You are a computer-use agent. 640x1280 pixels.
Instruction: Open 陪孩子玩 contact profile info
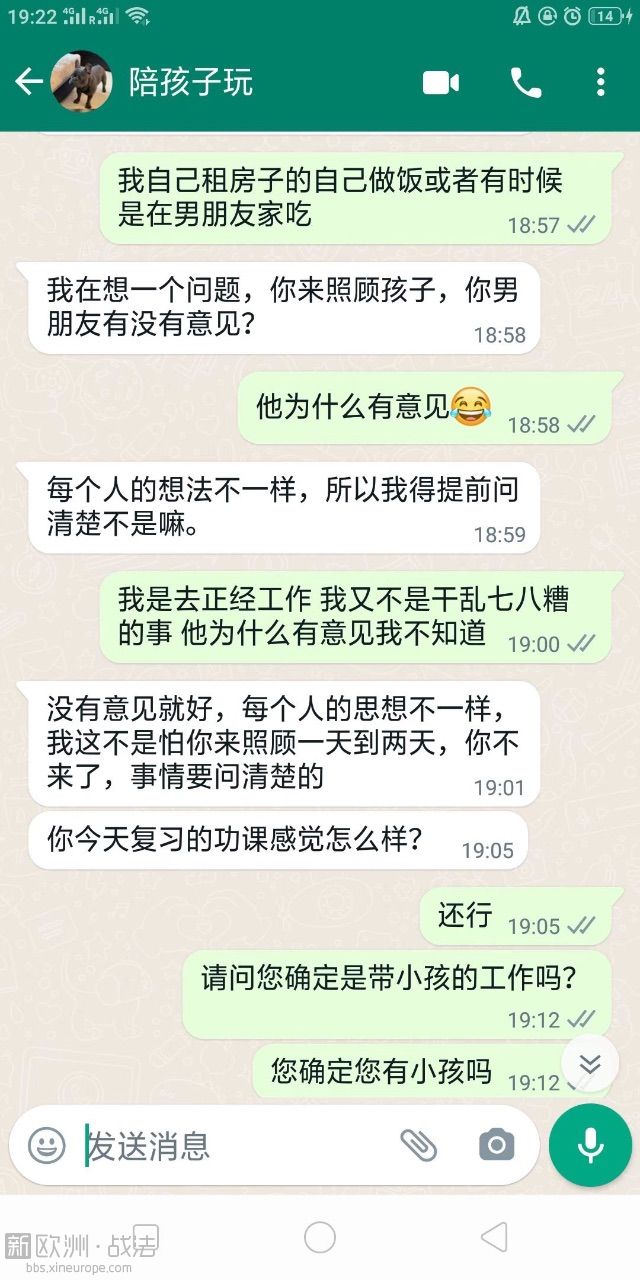pos(190,82)
